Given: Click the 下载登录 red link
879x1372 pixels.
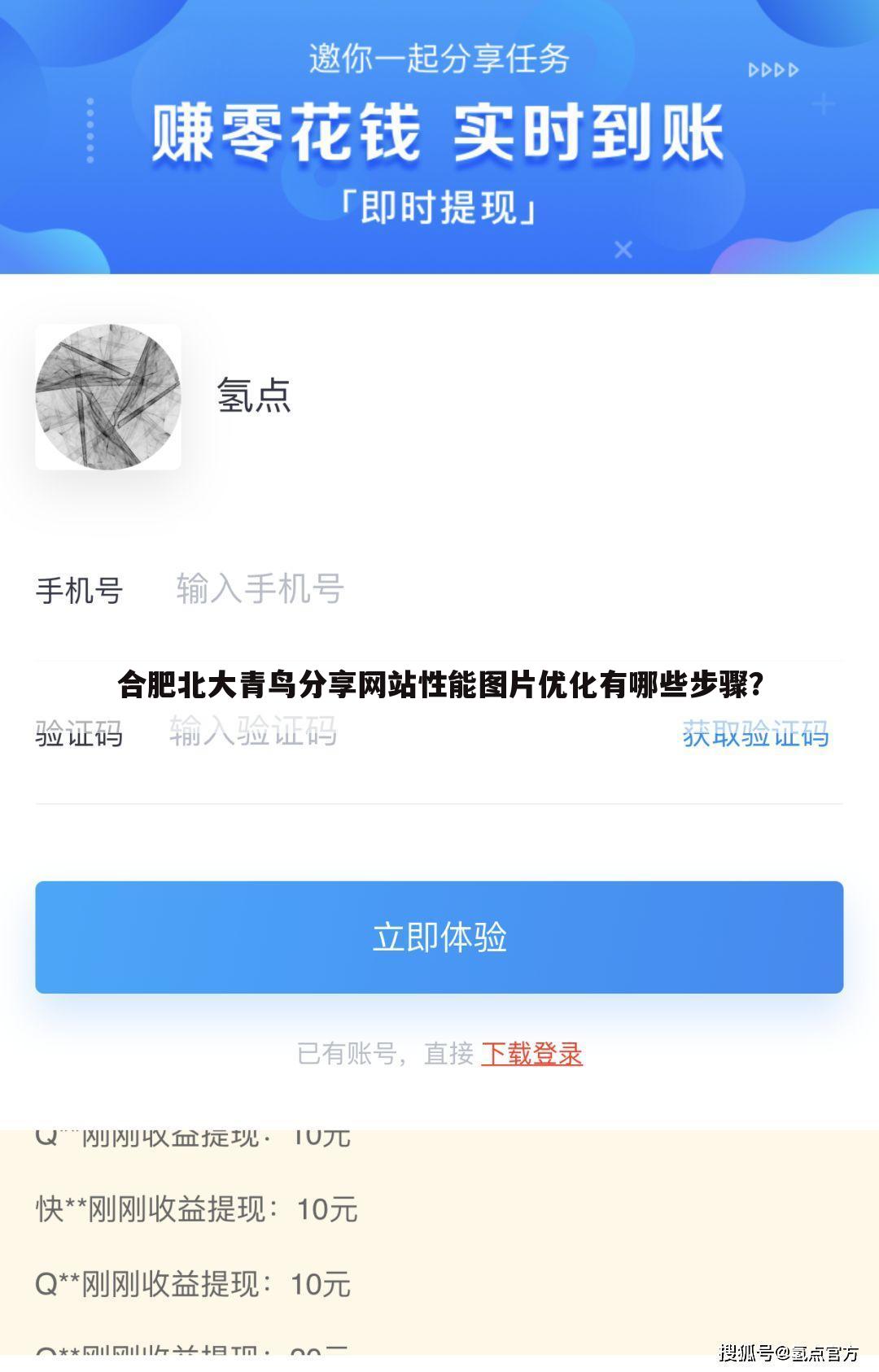Looking at the screenshot, I should 533,1055.
